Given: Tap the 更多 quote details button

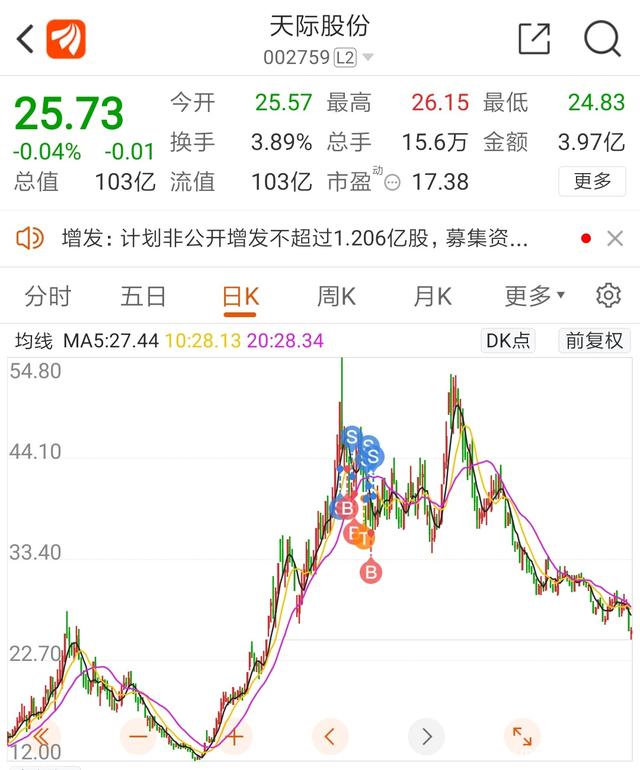Looking at the screenshot, I should [x=592, y=181].
